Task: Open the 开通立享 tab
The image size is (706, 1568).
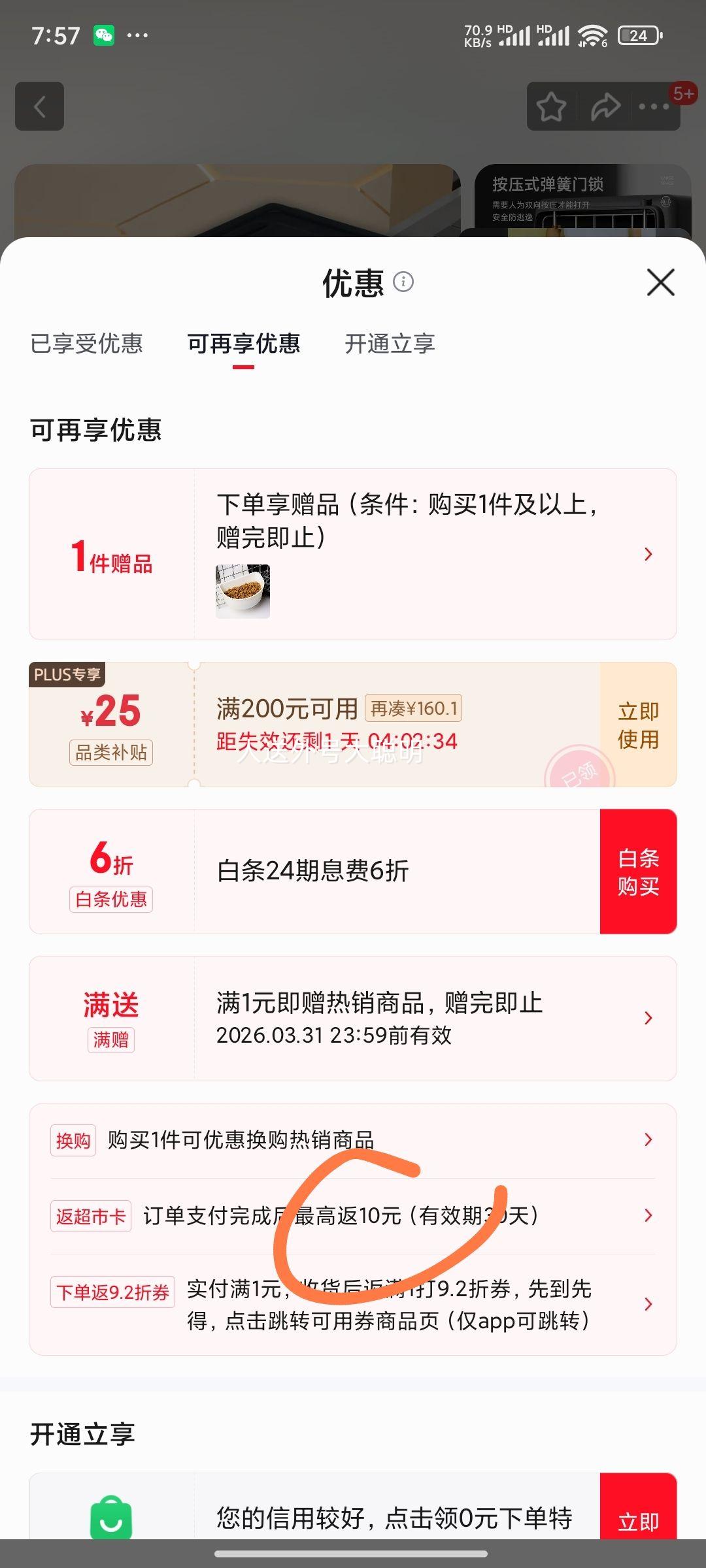Action: pos(390,344)
